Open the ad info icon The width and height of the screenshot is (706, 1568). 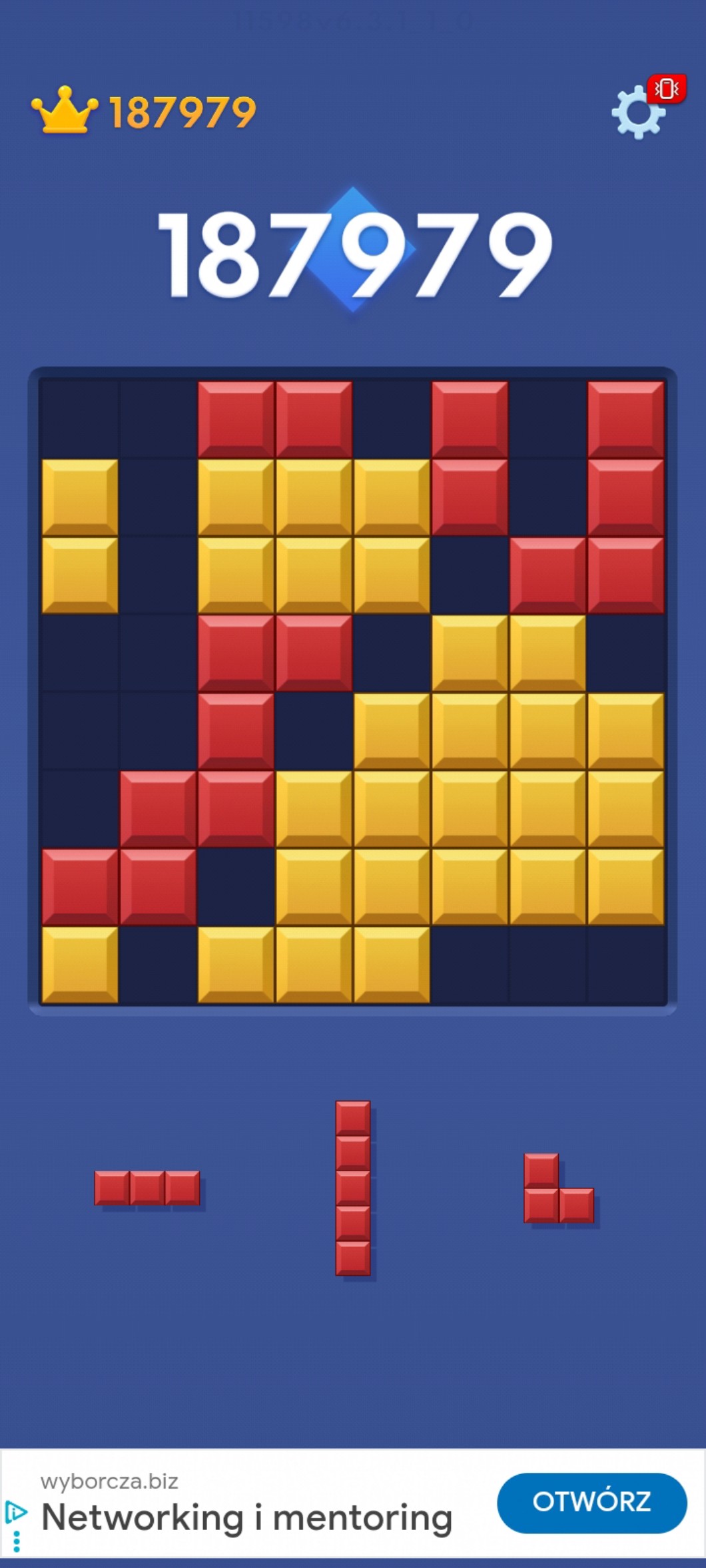click(x=16, y=1512)
